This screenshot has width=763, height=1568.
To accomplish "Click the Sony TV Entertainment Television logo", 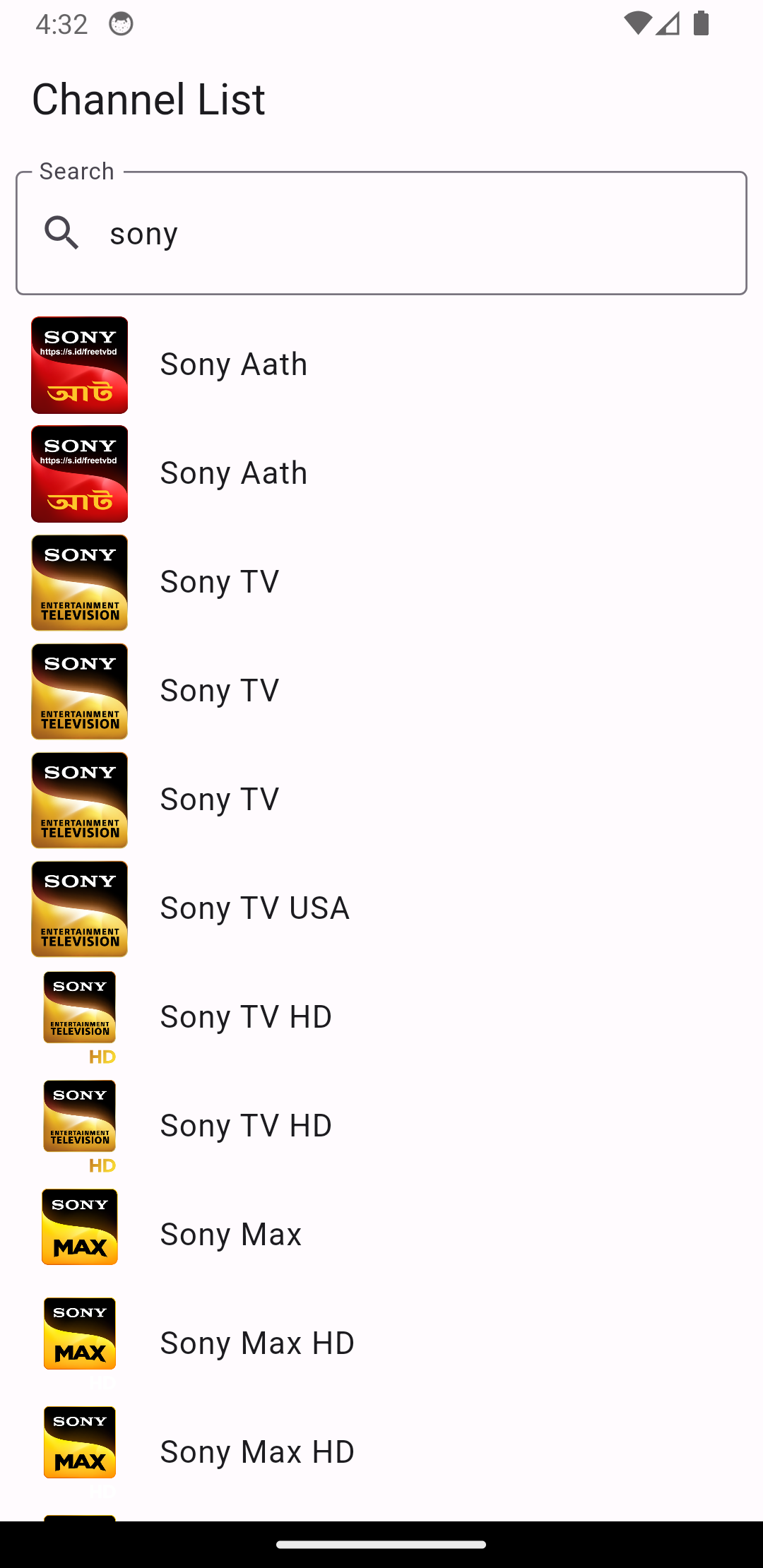I will [x=79, y=582].
